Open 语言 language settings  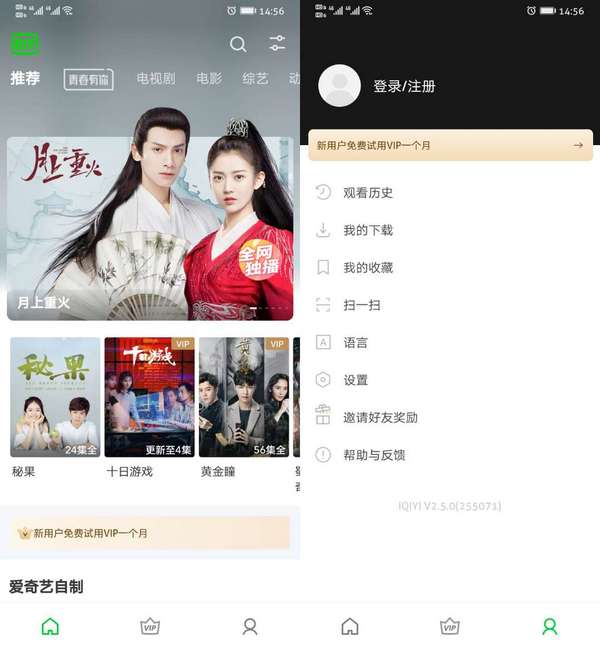(356, 342)
